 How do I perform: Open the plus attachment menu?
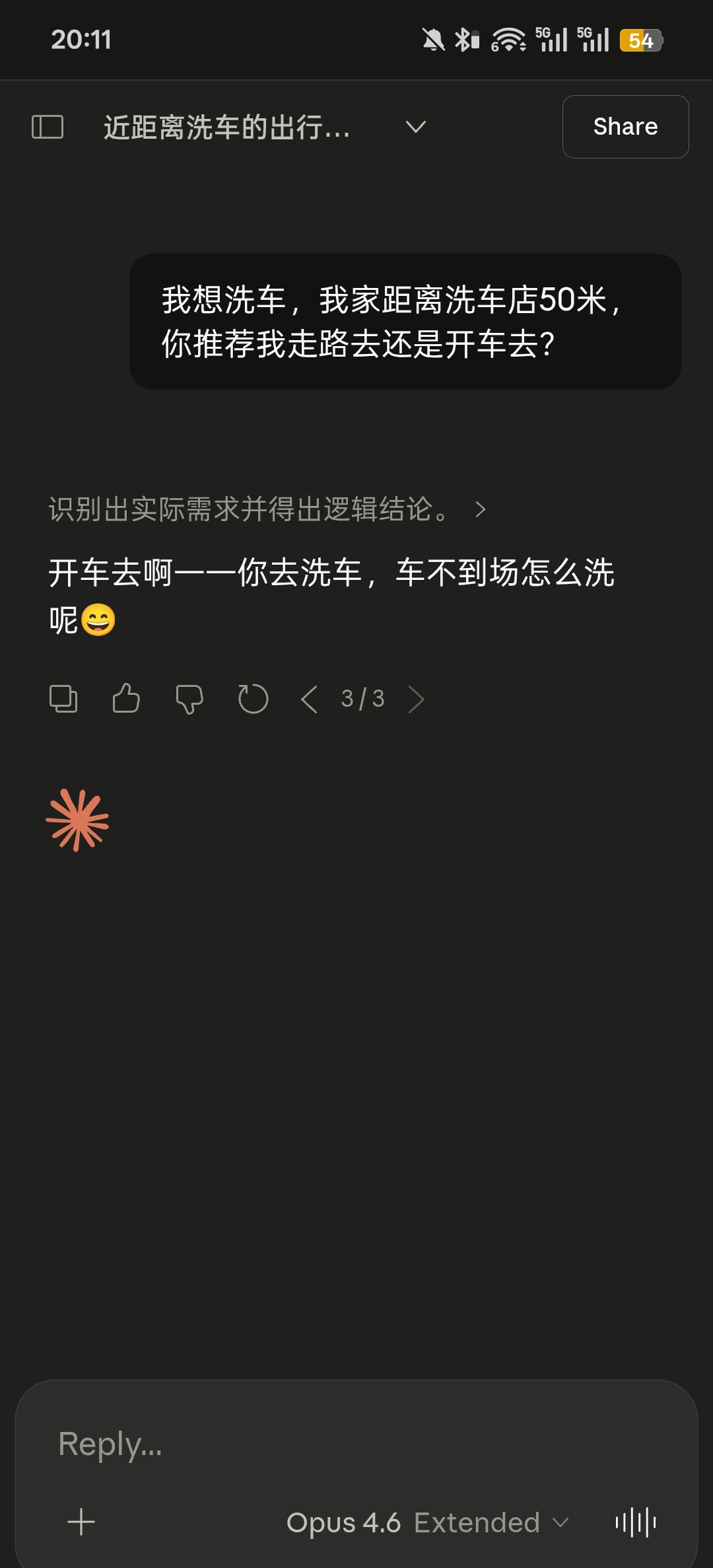(x=81, y=1522)
